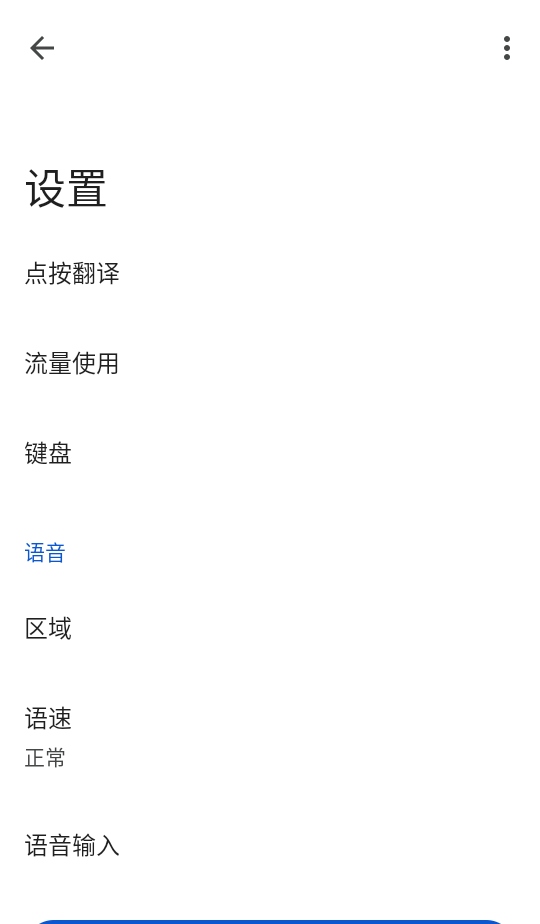Change 语速 speech speed

coord(270,737)
